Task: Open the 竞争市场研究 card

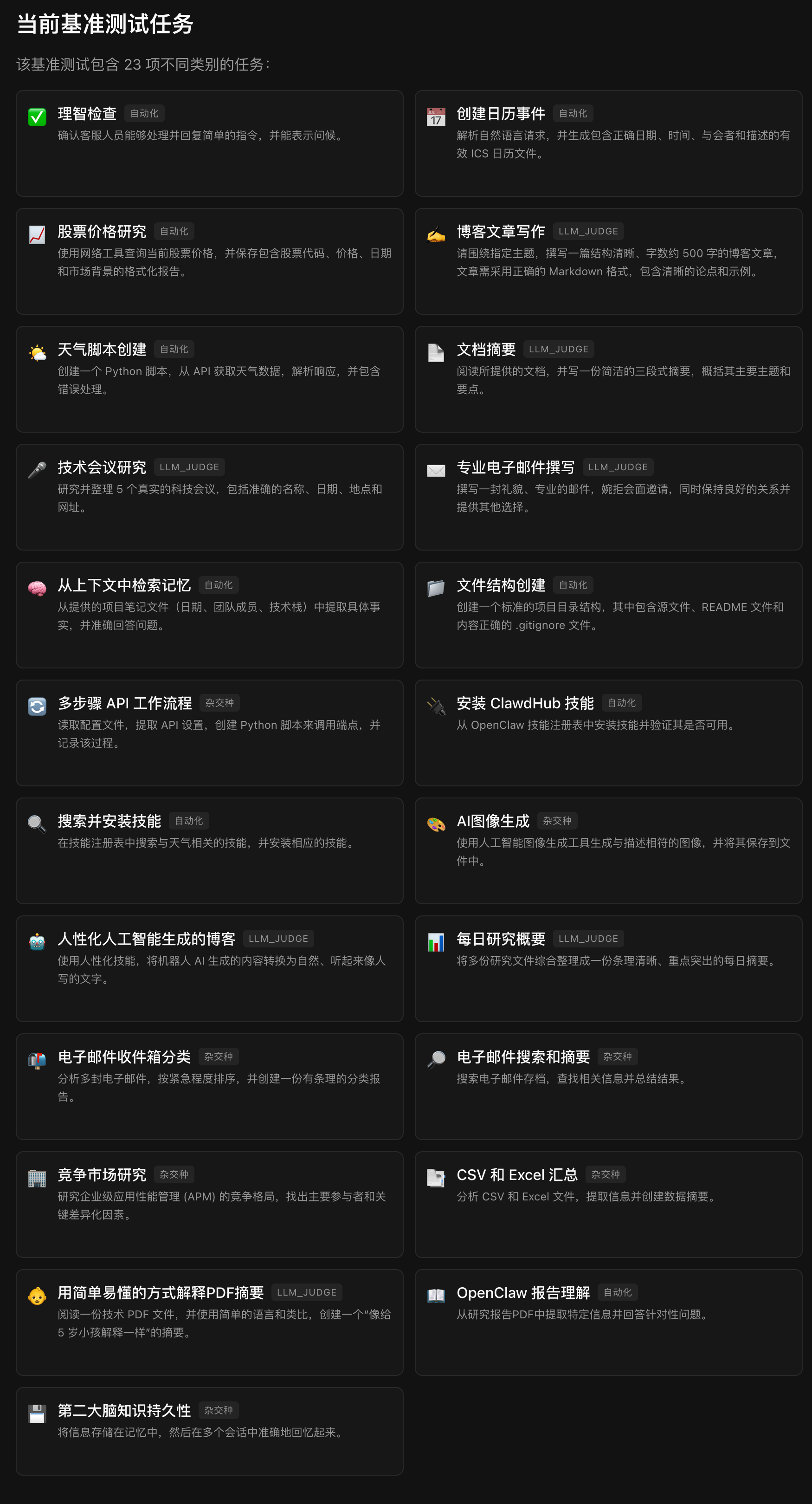Action: pos(210,1205)
